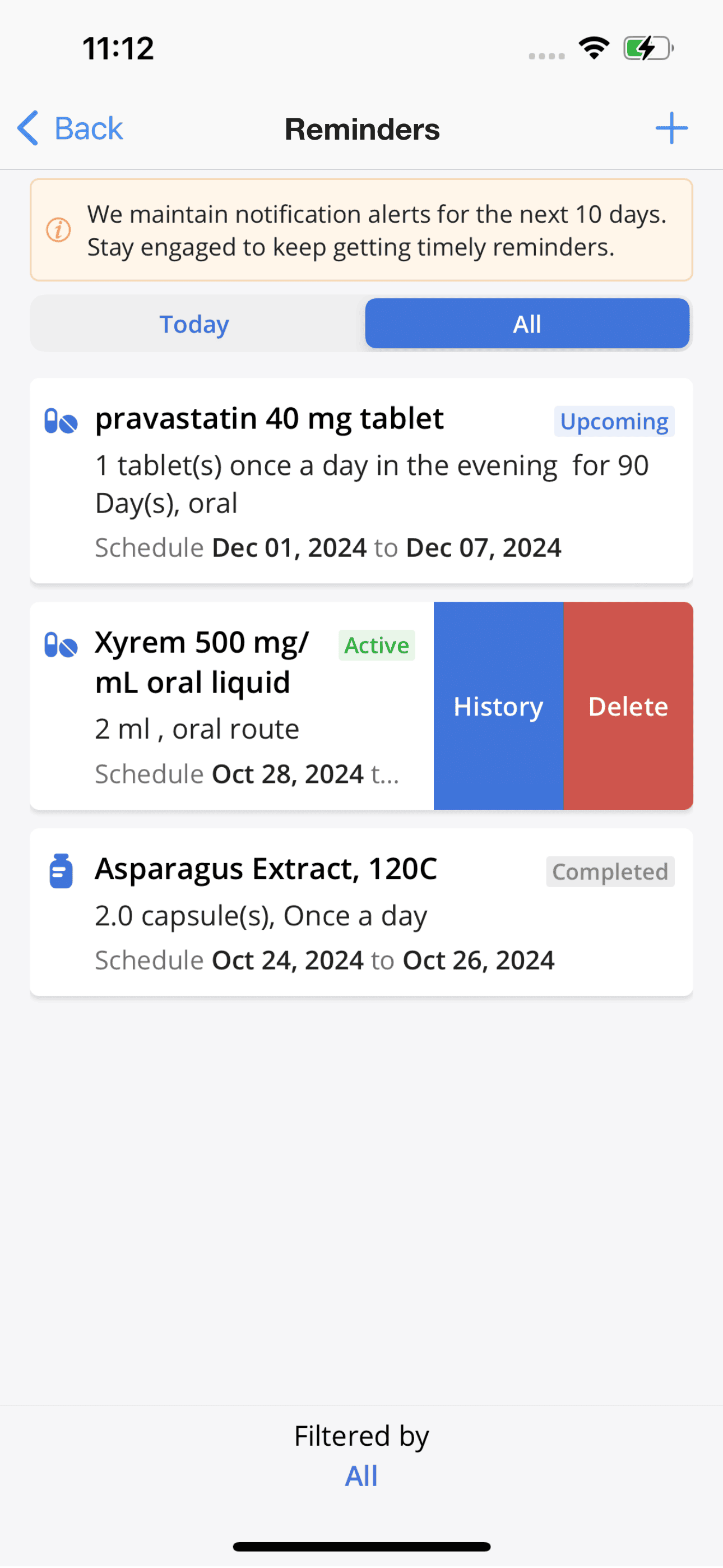Keep the All filter selected
The height and width of the screenshot is (1568, 723).
click(526, 324)
